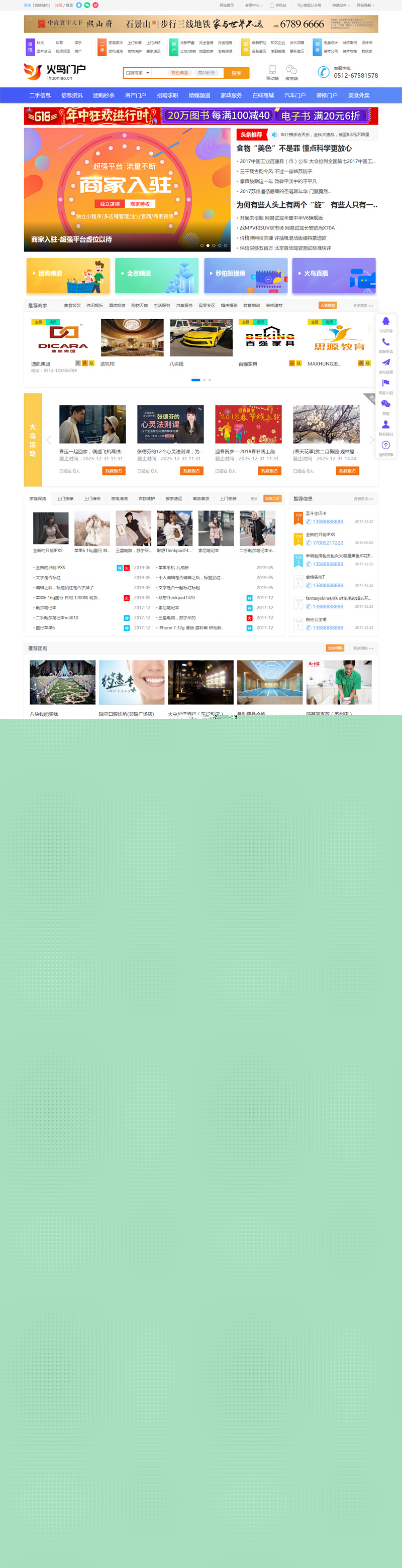Switch to the 招聘求职 navigation item

[x=167, y=95]
